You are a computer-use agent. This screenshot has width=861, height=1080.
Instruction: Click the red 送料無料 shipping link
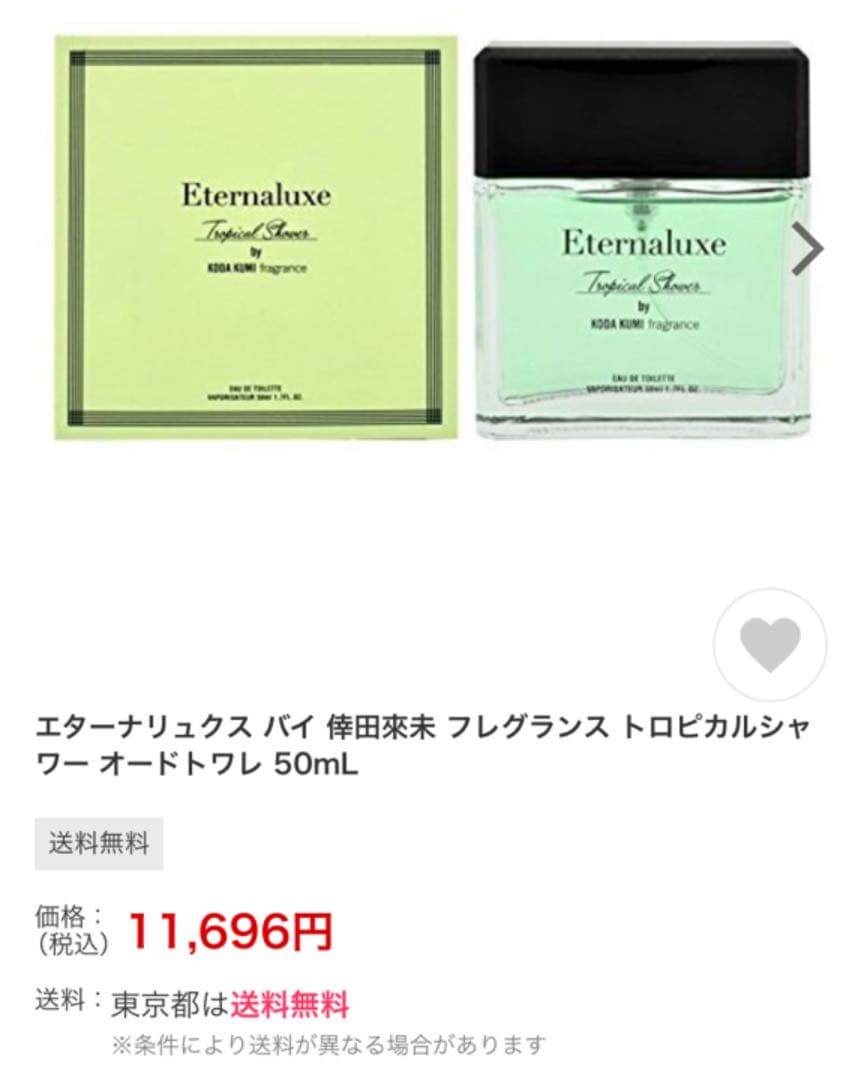click(x=289, y=1007)
